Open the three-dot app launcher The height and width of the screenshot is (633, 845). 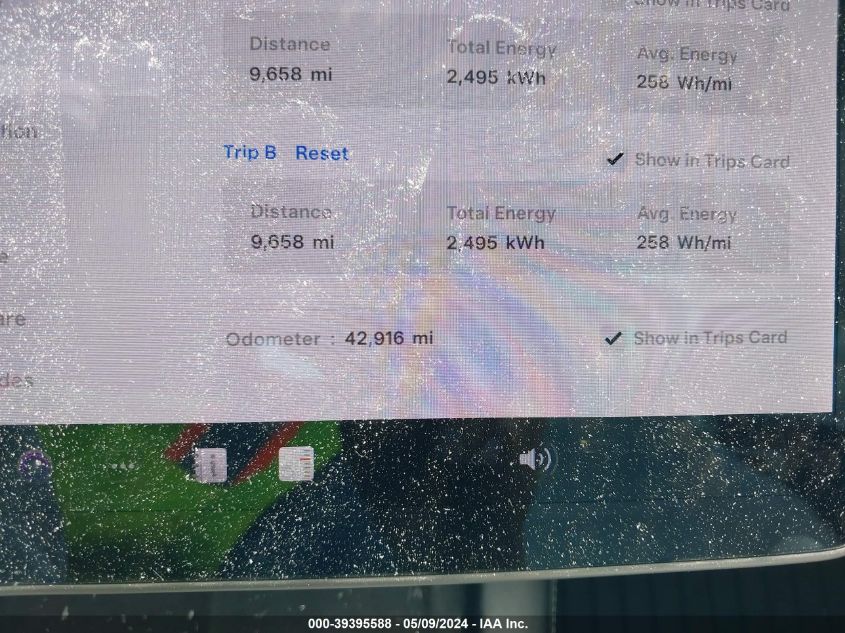[x=123, y=466]
